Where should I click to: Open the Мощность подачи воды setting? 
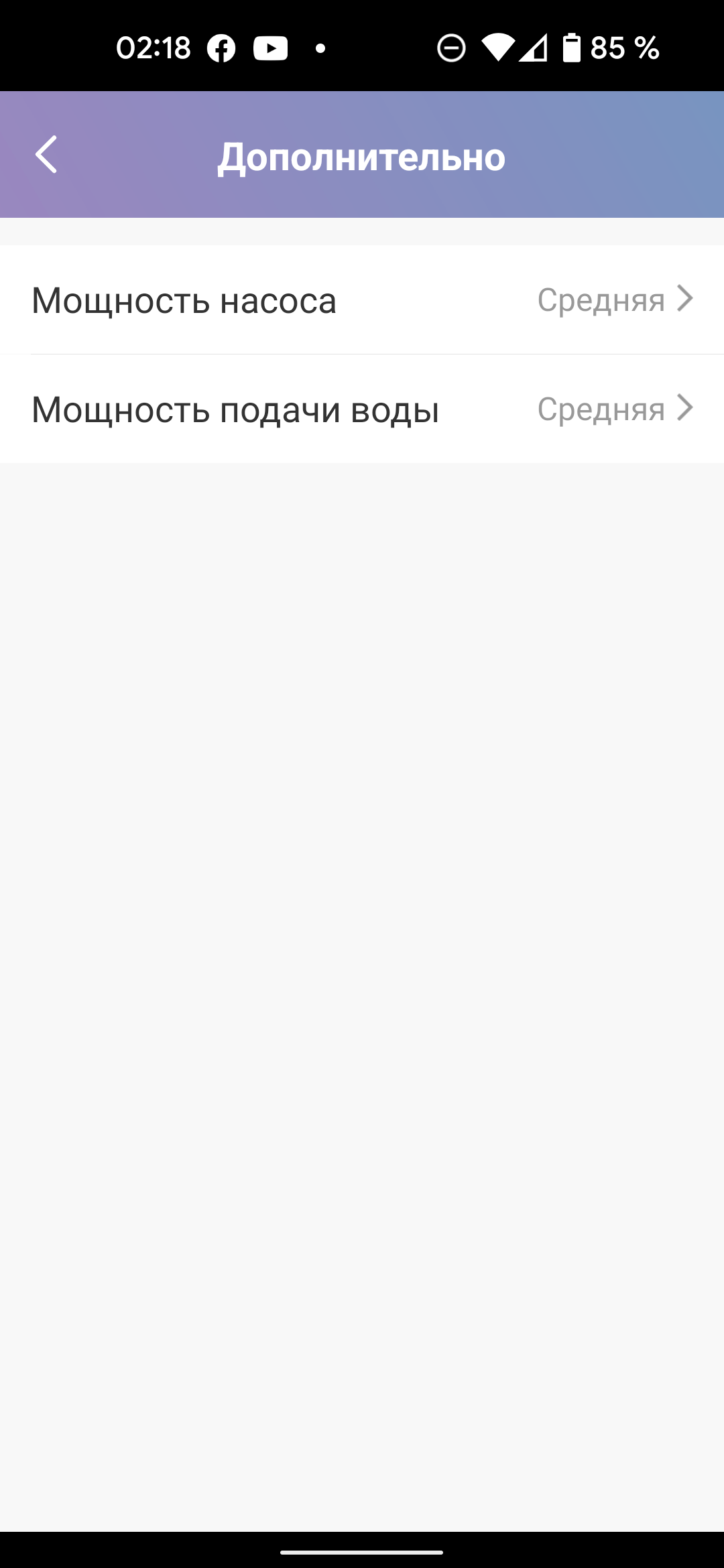[x=362, y=409]
